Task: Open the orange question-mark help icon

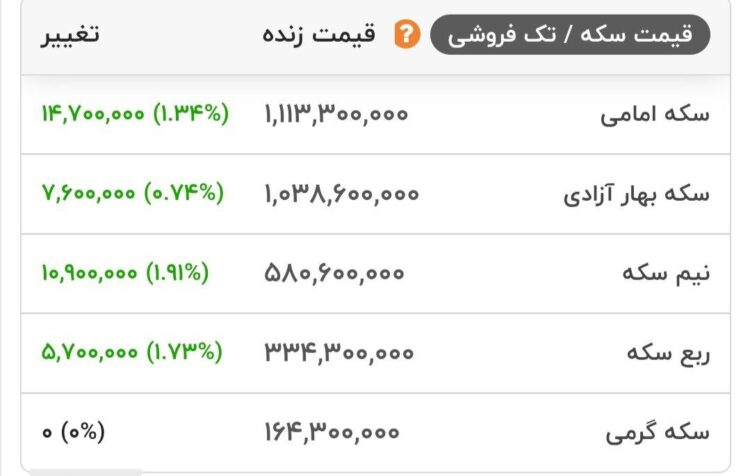Action: coord(406,35)
